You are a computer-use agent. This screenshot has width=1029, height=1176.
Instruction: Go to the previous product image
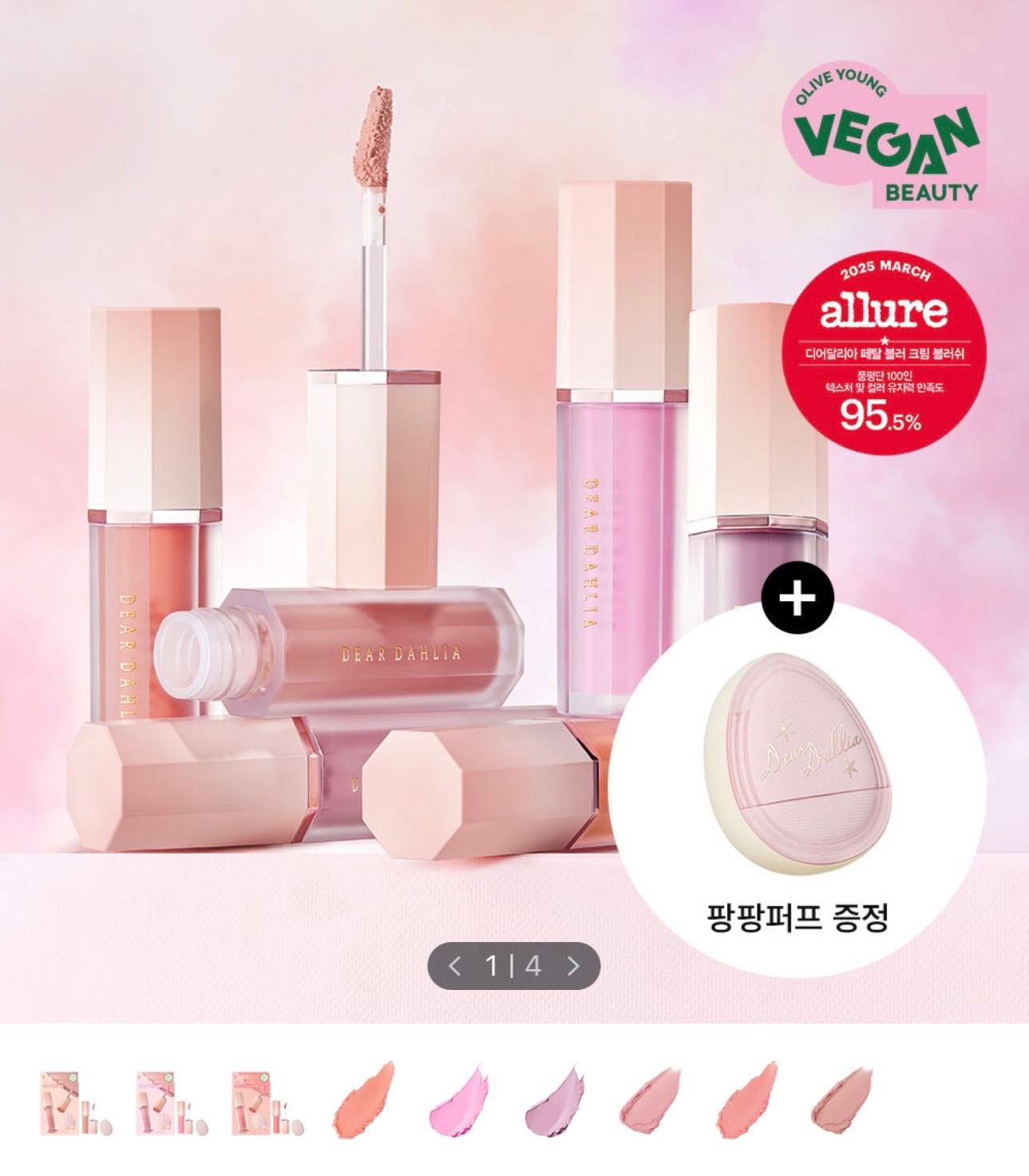455,966
